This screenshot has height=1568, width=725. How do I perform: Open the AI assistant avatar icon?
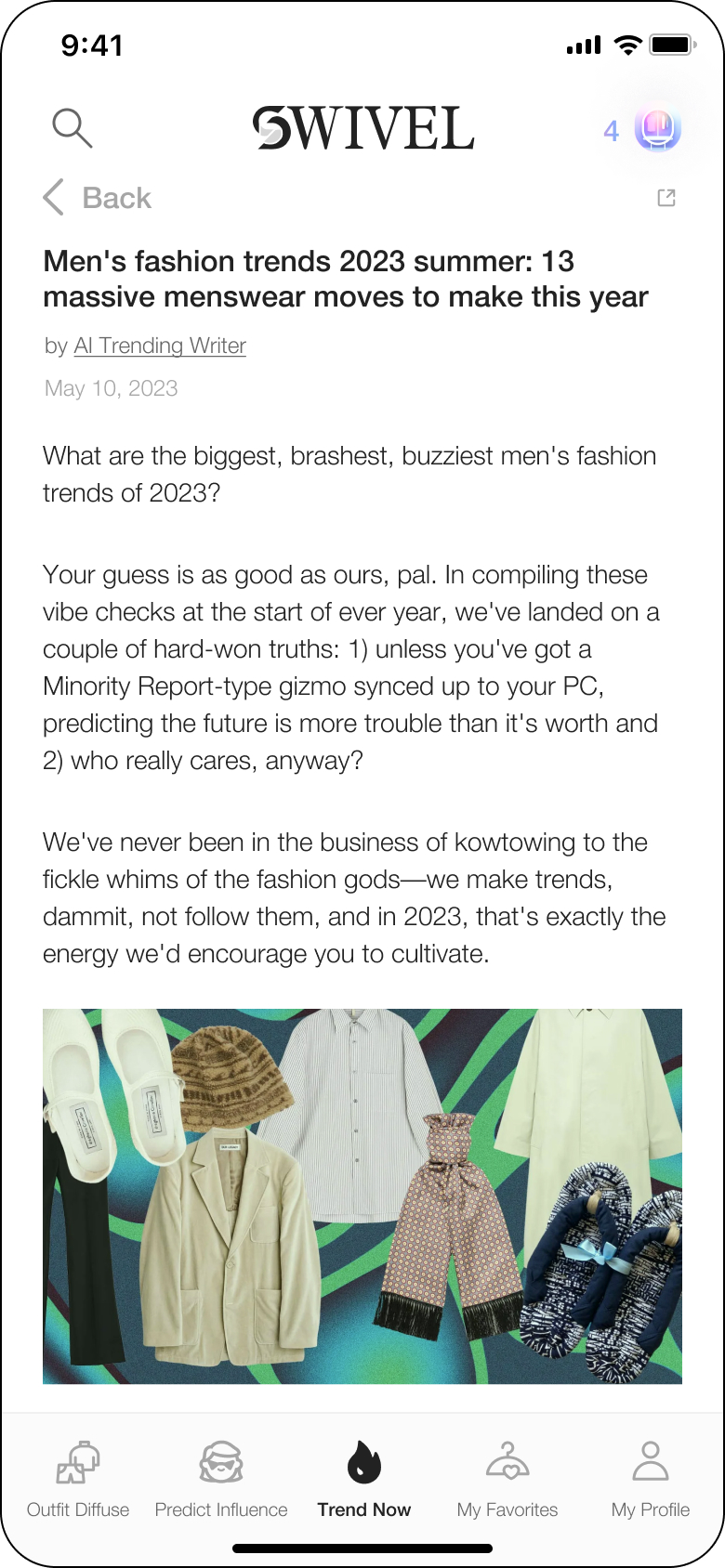point(658,129)
